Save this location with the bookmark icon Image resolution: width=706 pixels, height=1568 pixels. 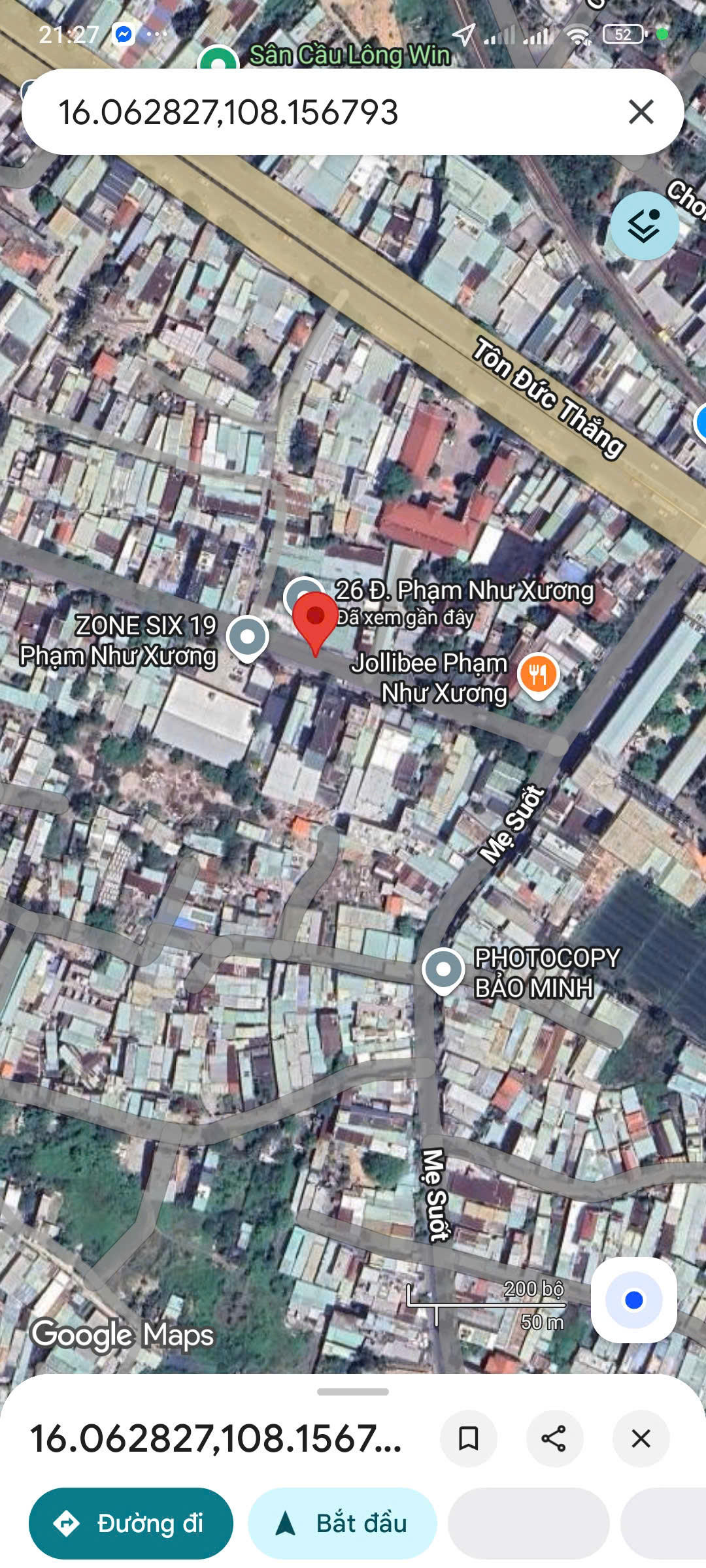[468, 1438]
